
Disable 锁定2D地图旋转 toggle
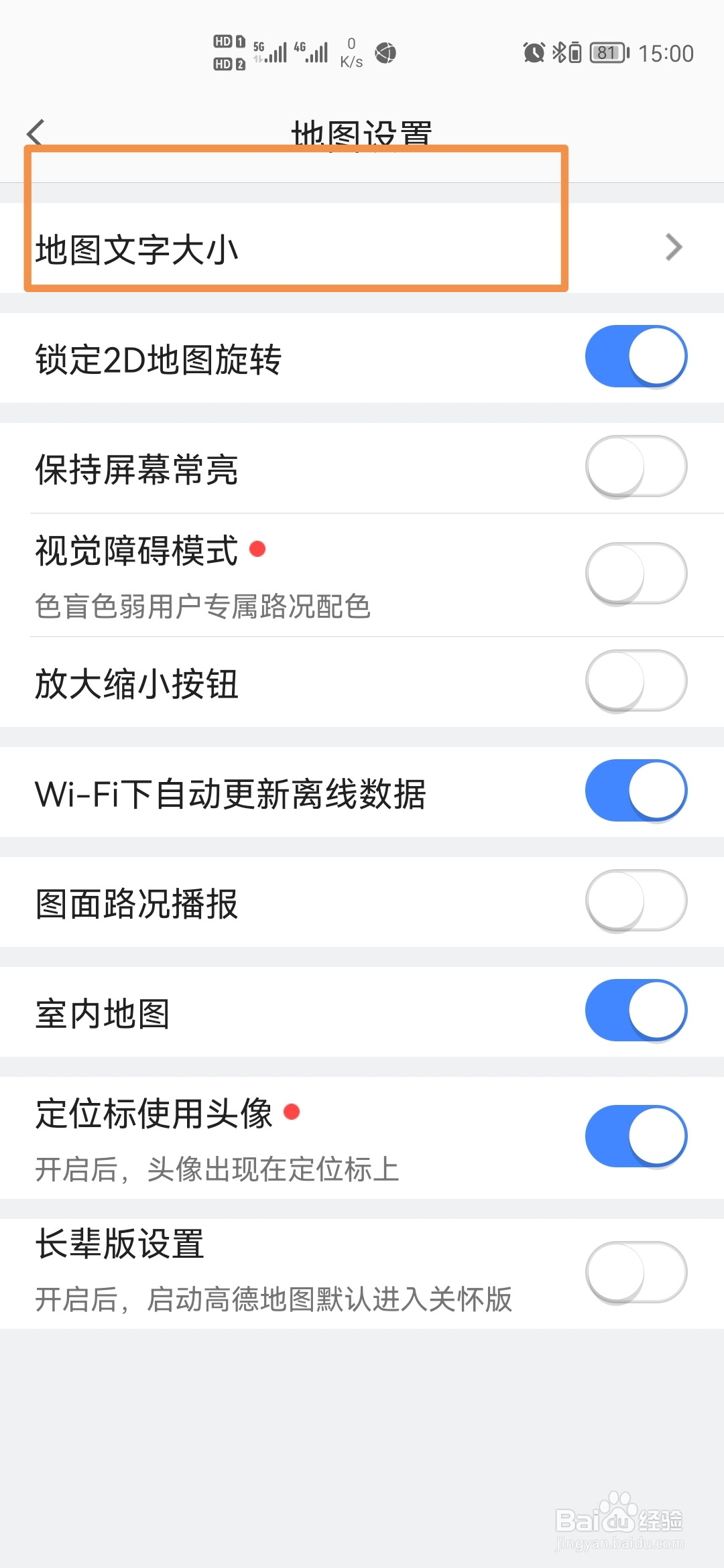634,356
